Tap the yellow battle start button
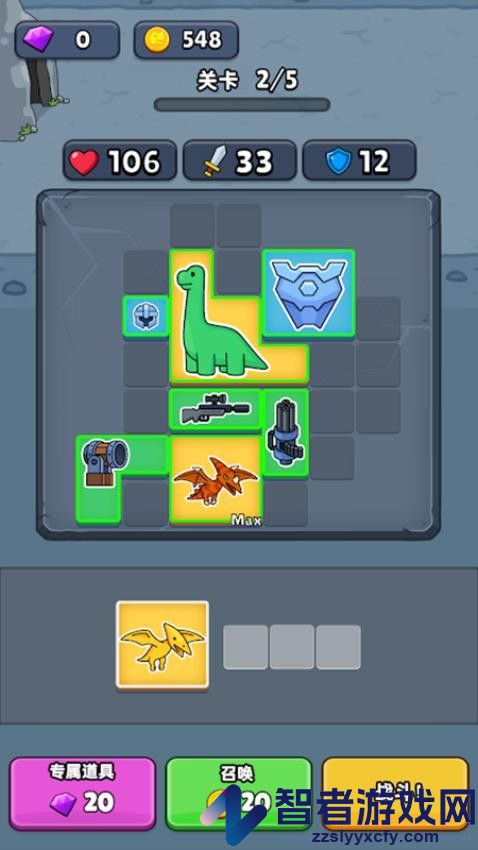Screen dimensions: 478x850 [396, 793]
